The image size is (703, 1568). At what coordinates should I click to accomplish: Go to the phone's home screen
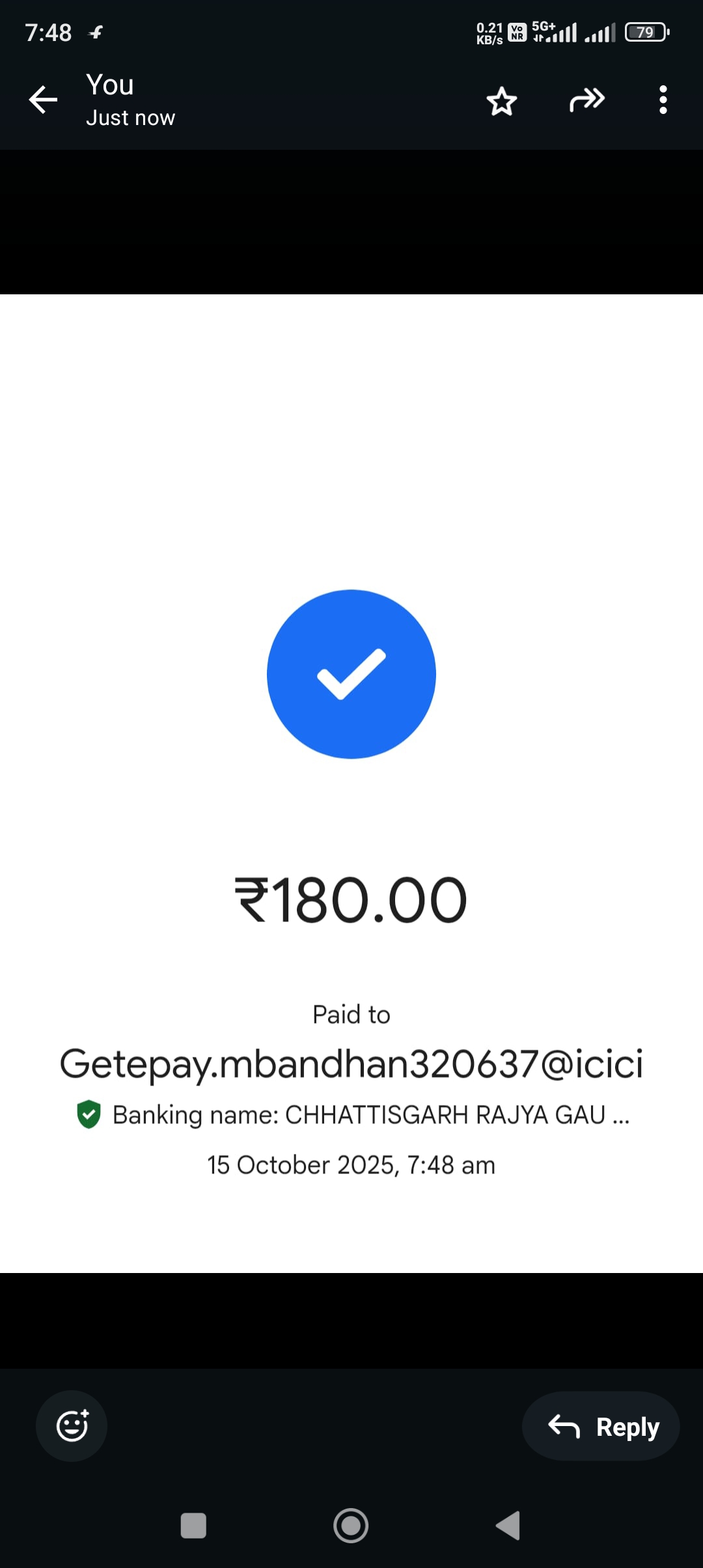(351, 1525)
